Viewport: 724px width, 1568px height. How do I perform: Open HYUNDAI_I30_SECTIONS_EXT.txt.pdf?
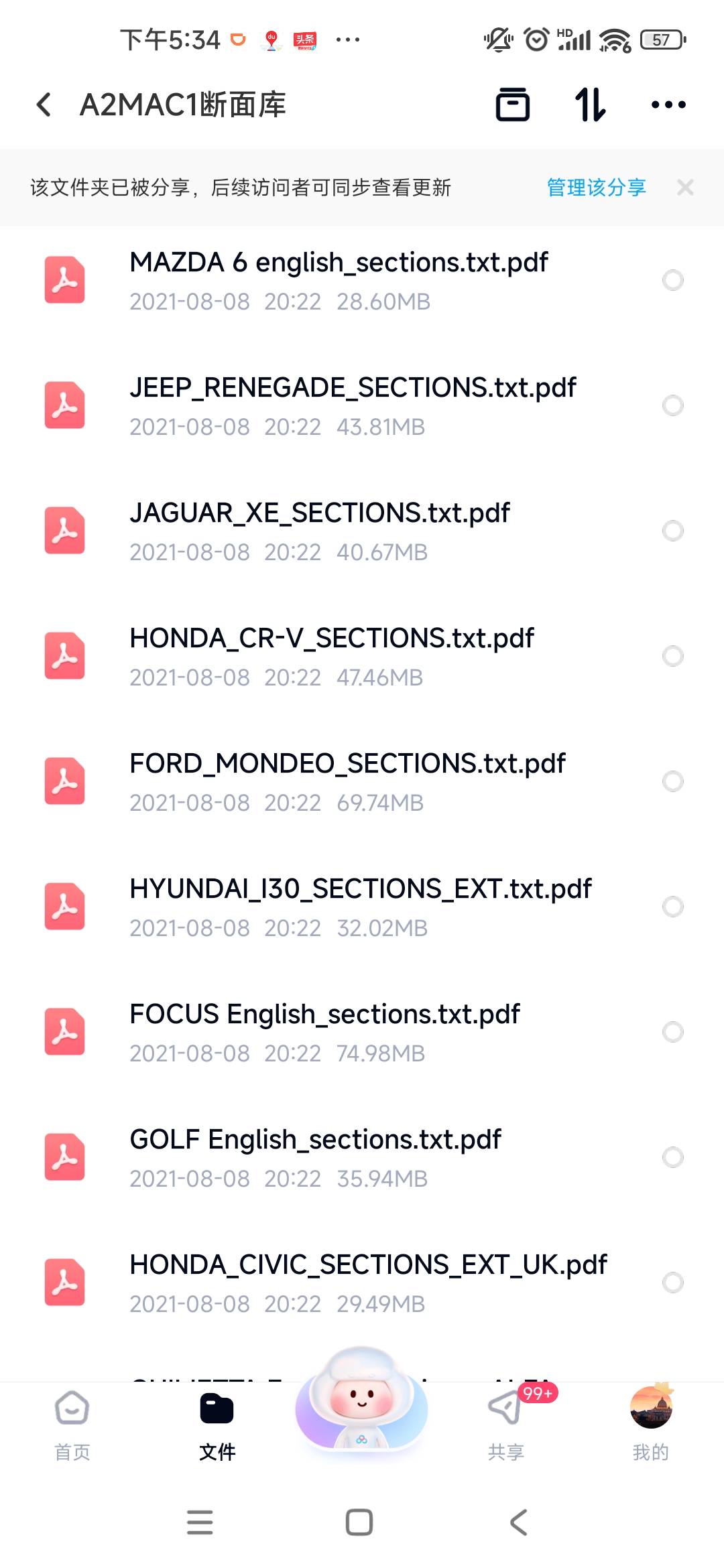362,907
